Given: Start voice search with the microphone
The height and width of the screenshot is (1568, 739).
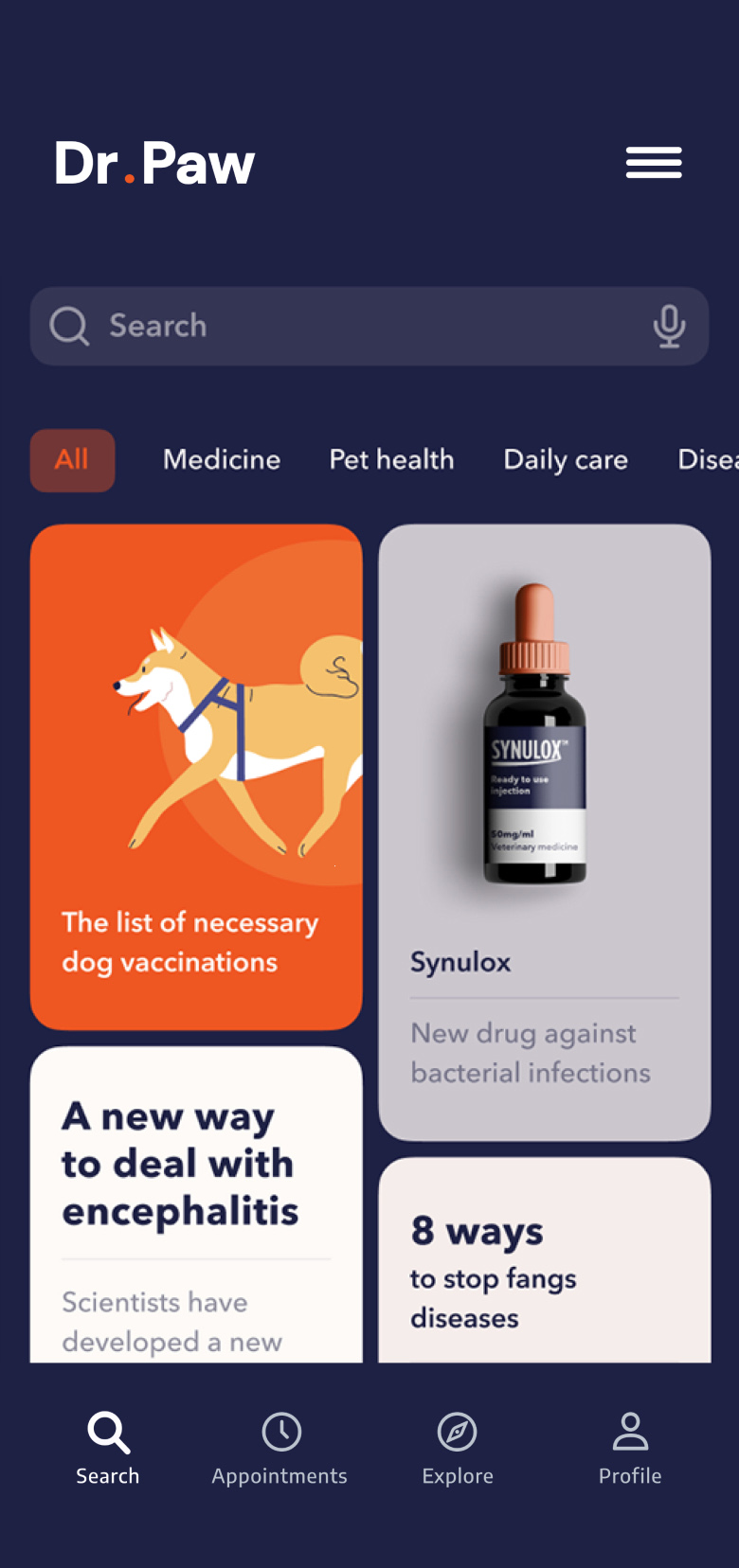Looking at the screenshot, I should point(669,327).
